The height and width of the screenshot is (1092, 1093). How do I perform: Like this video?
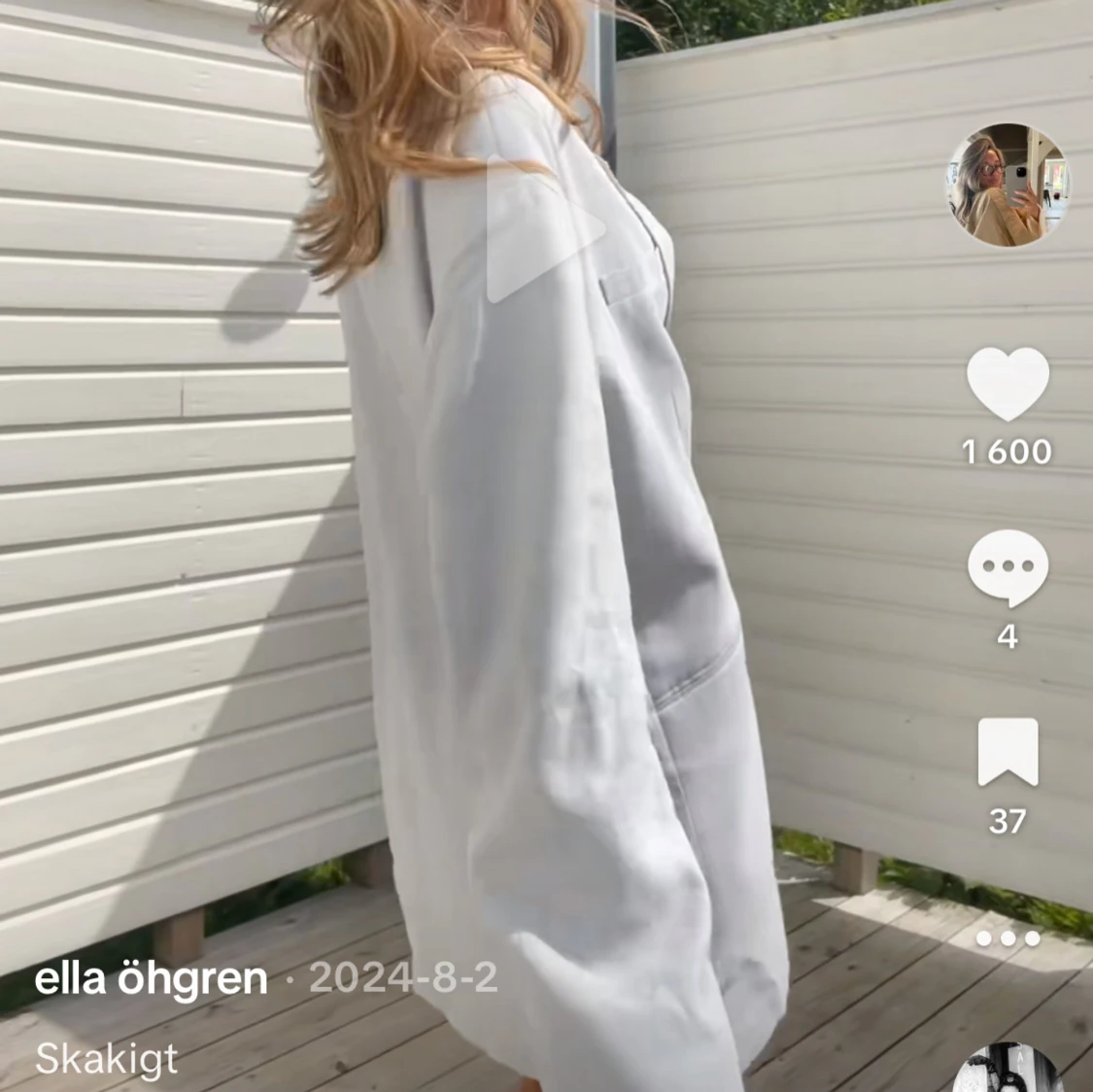1008,385
